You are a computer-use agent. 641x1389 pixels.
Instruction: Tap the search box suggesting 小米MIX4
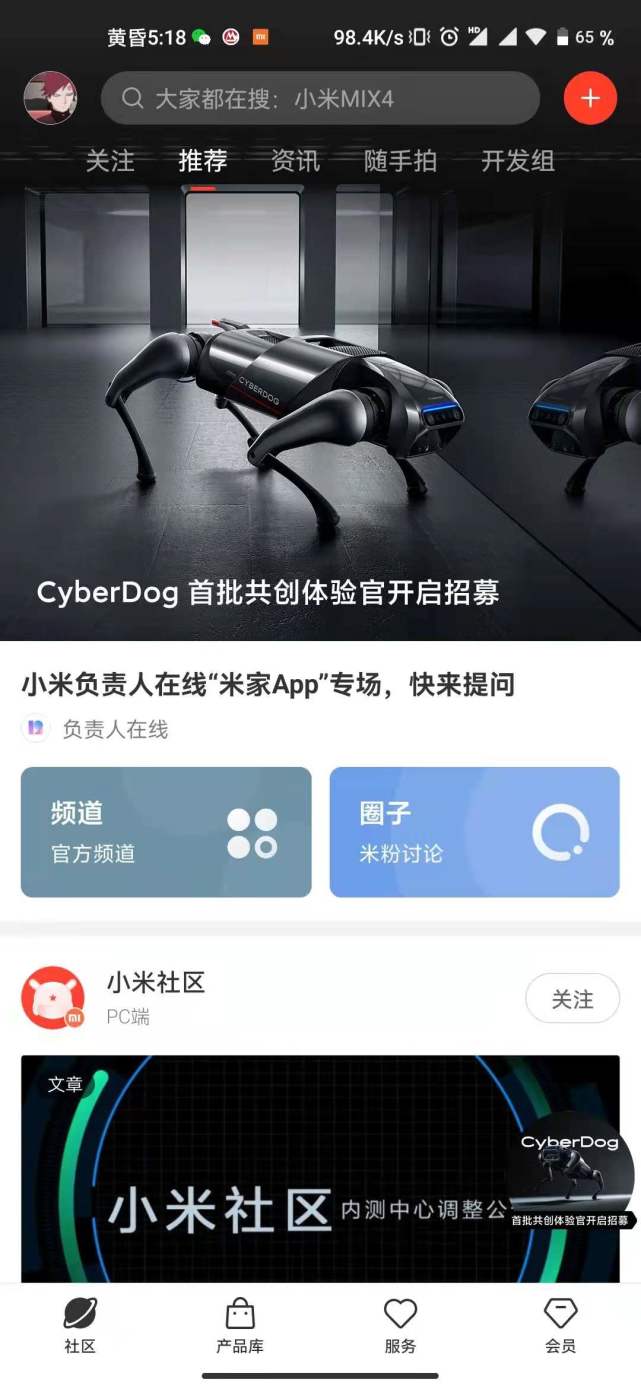[x=320, y=98]
